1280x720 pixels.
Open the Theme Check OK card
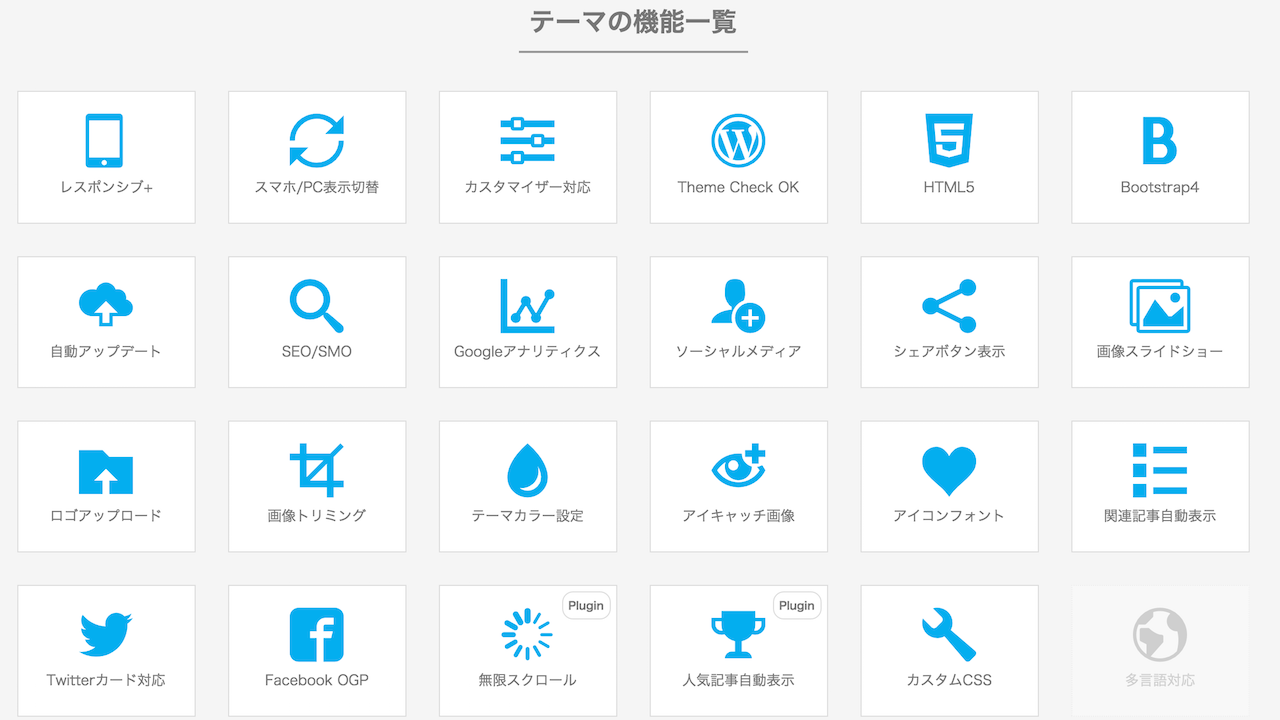[739, 157]
